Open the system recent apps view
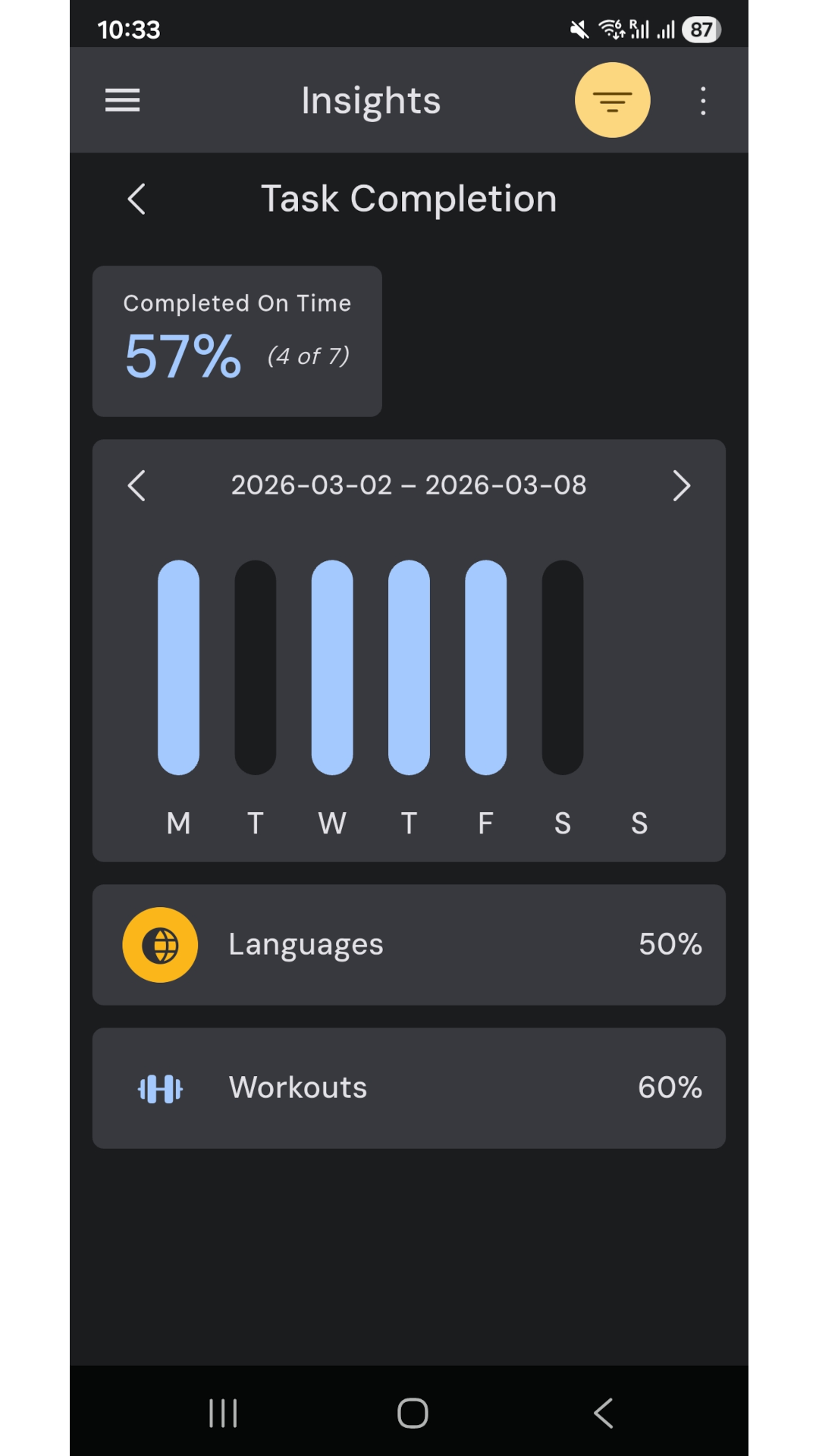The width and height of the screenshot is (819, 1456). point(223,1413)
